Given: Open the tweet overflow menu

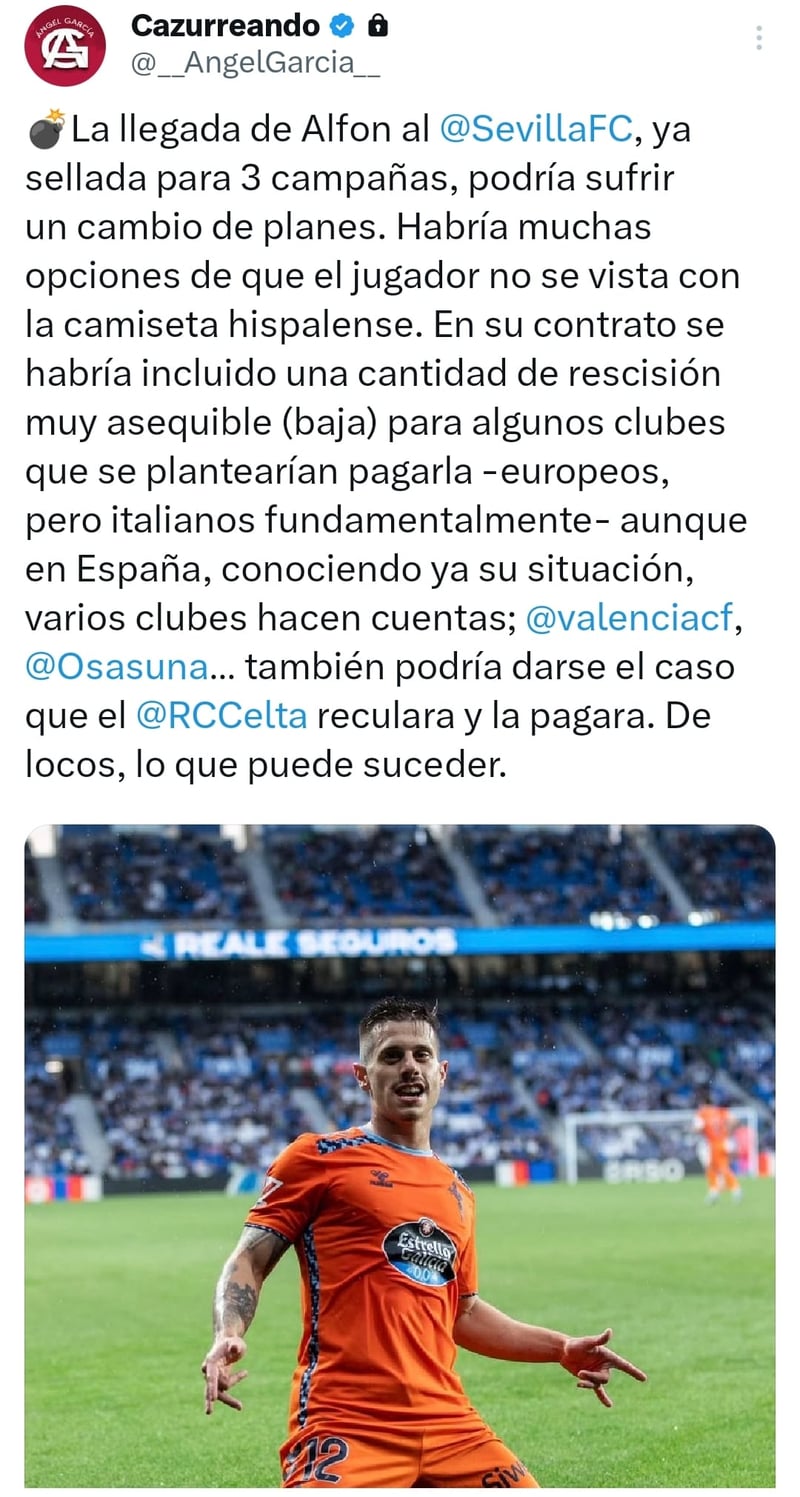Looking at the screenshot, I should [x=759, y=38].
